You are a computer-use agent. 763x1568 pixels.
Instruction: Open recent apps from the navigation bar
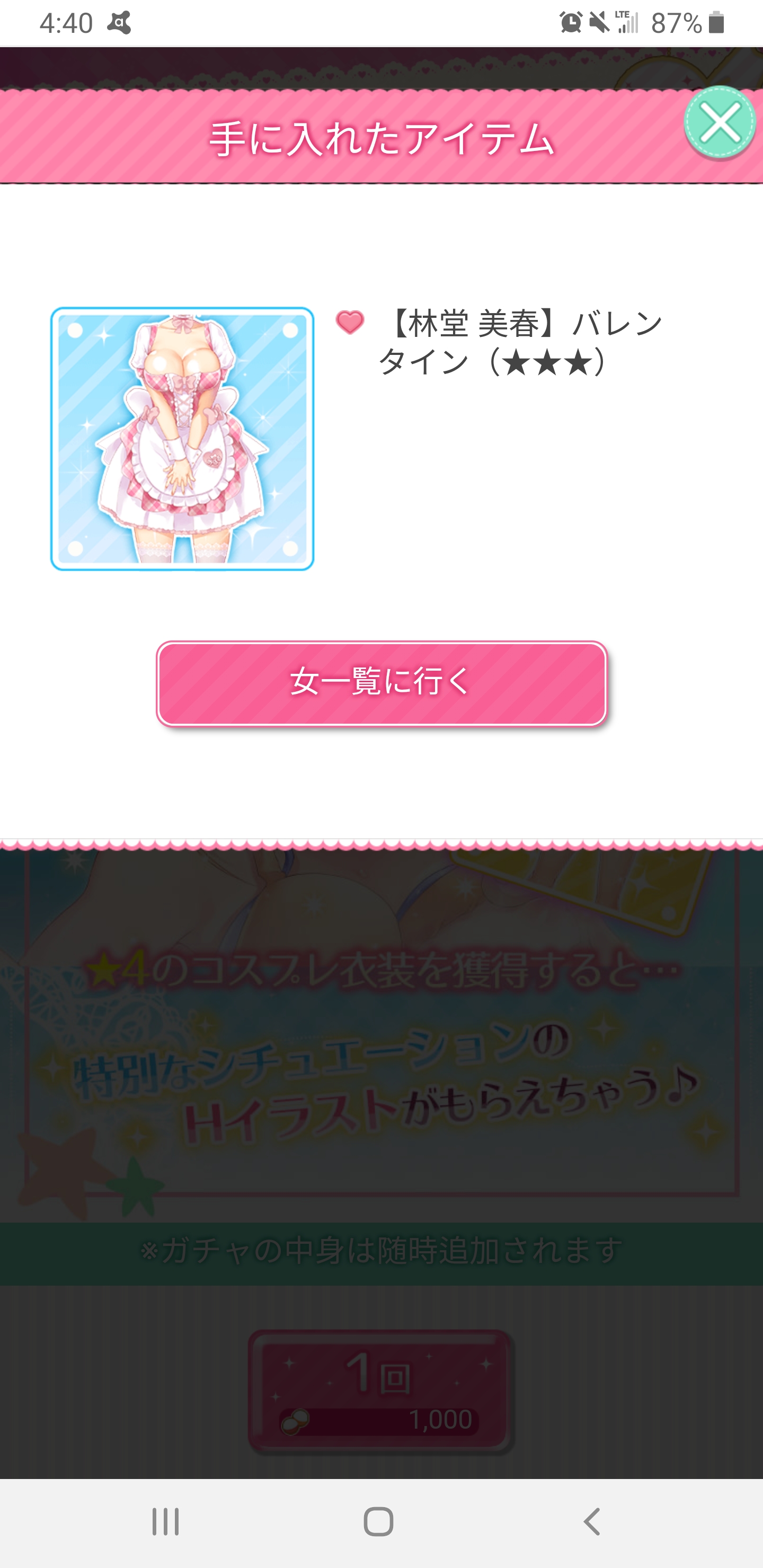pyautogui.click(x=166, y=1522)
